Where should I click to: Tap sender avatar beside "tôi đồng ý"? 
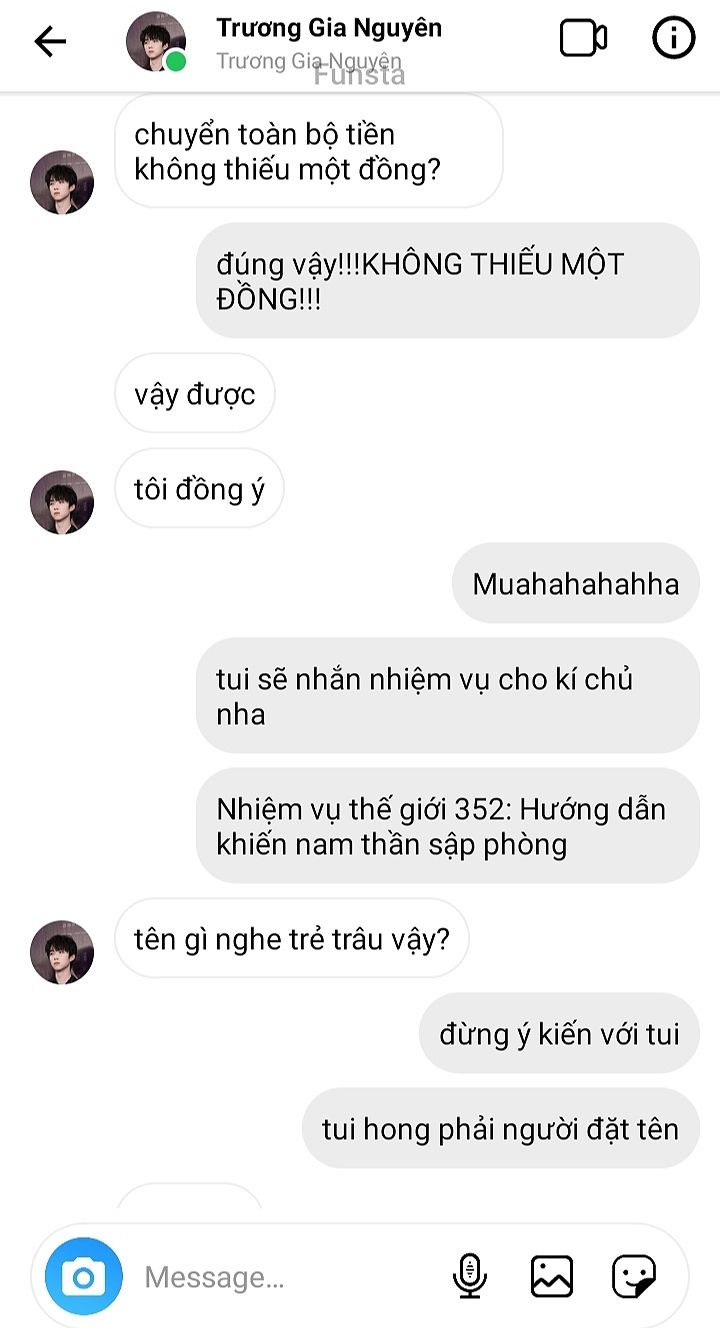pos(62,502)
